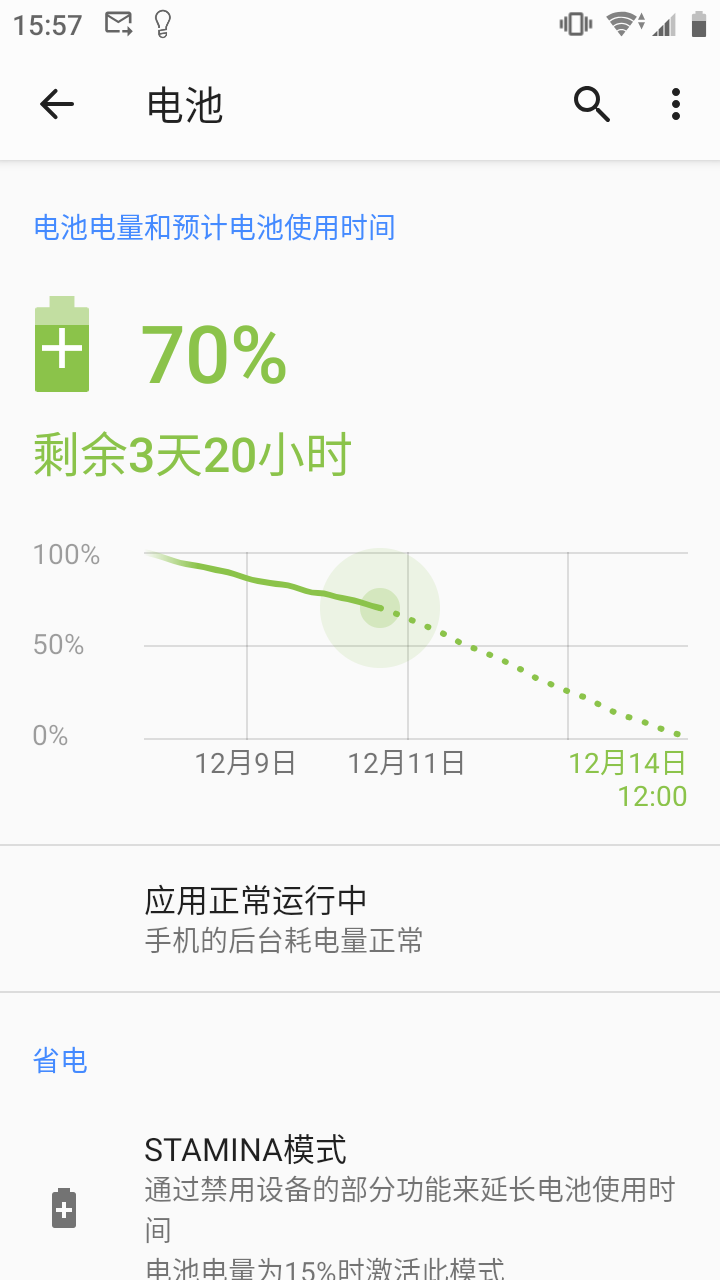Open the 应用正常运行中 row
This screenshot has height=1280, width=720.
360,919
